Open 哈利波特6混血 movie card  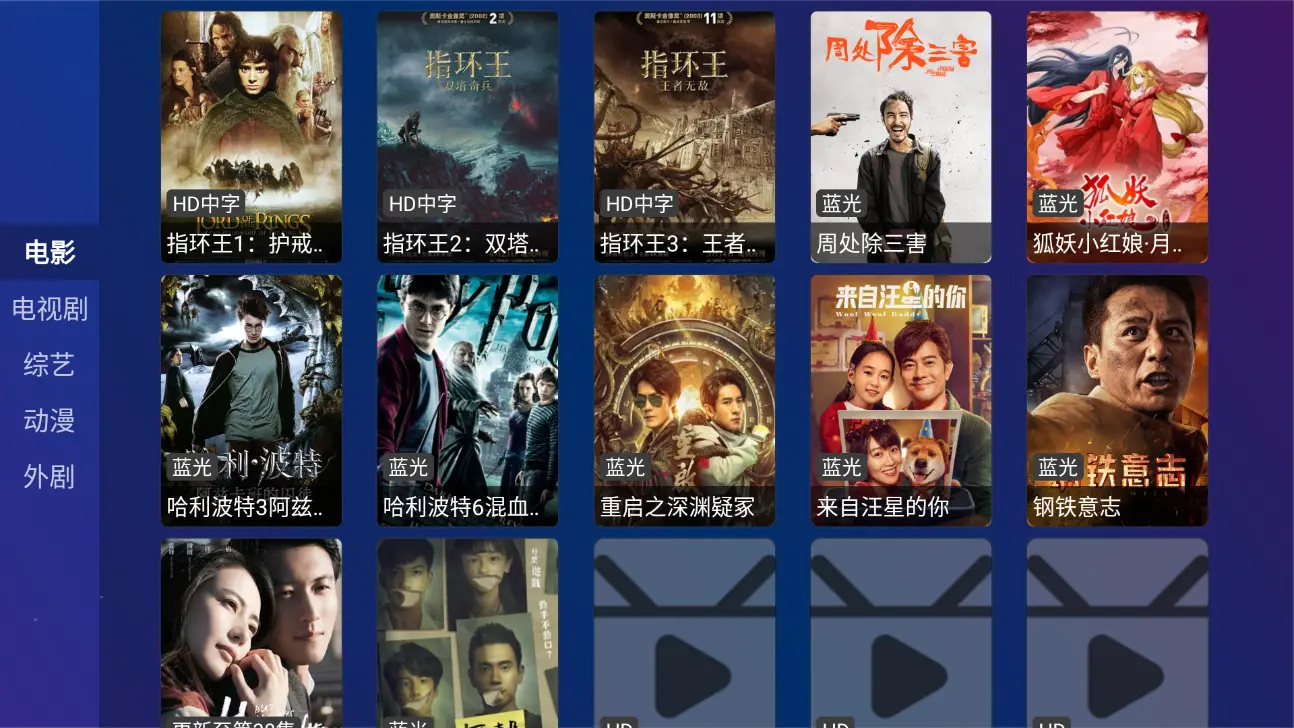point(467,400)
